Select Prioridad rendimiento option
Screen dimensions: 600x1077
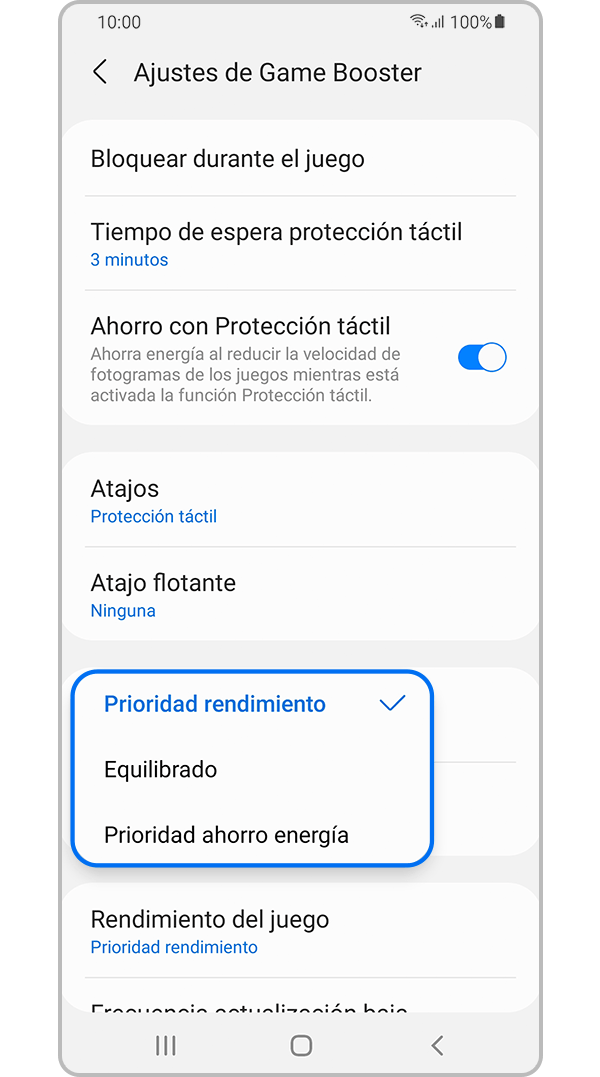pos(215,704)
